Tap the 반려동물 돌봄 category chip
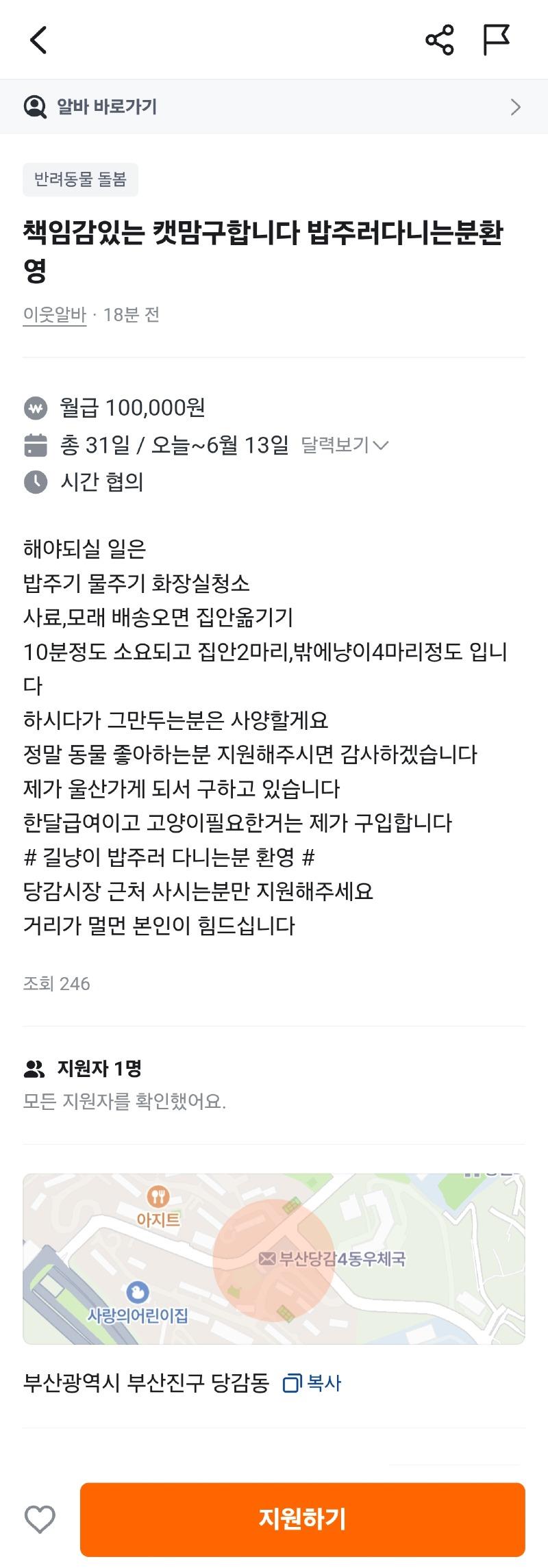This screenshot has width=548, height=1568. pos(80,180)
